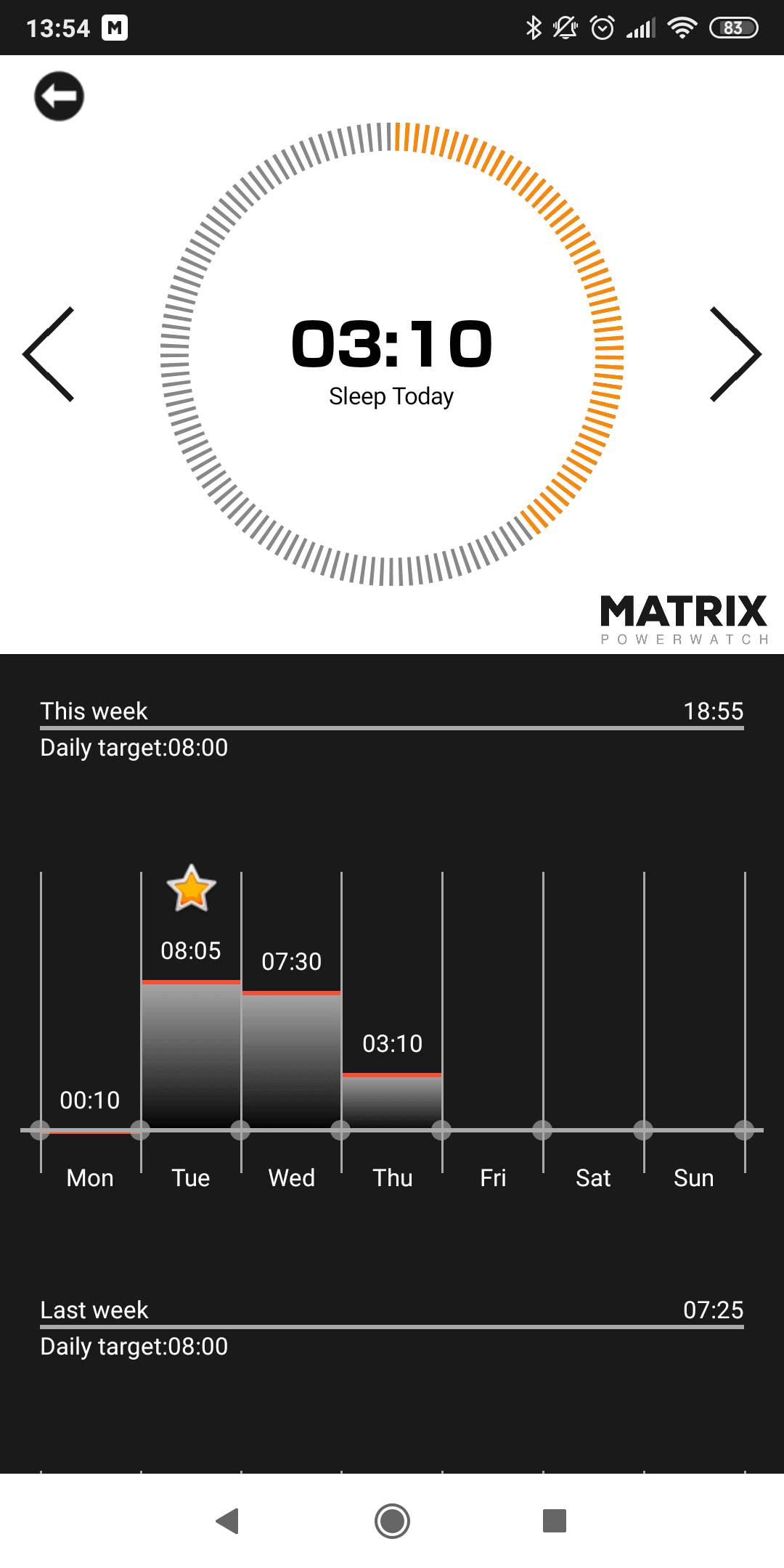Open recent apps from navigation bar

point(555,1521)
